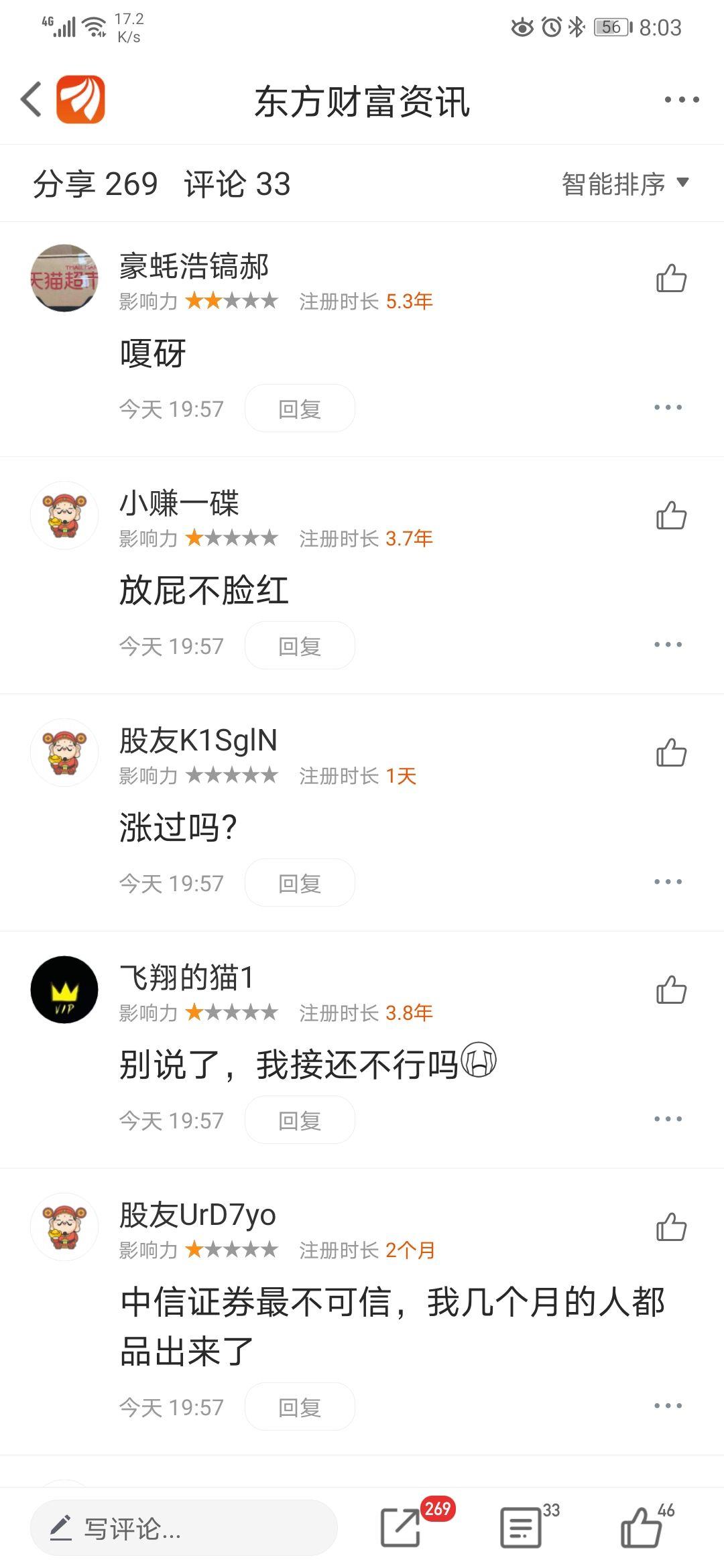Like 股友UrD7yo's comment about 中信证券

pos(670,1228)
